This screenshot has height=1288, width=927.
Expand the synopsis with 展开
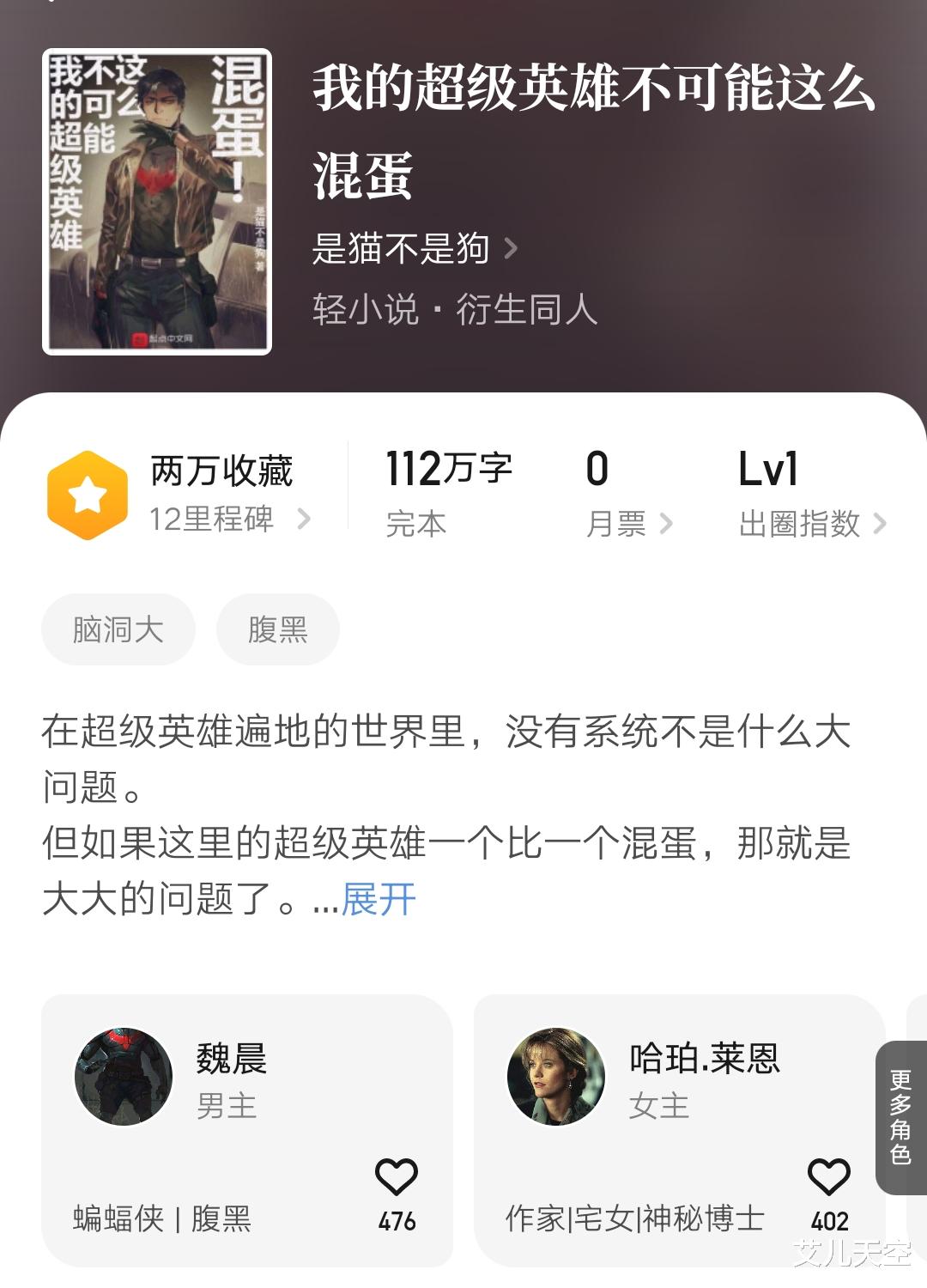click(x=379, y=900)
